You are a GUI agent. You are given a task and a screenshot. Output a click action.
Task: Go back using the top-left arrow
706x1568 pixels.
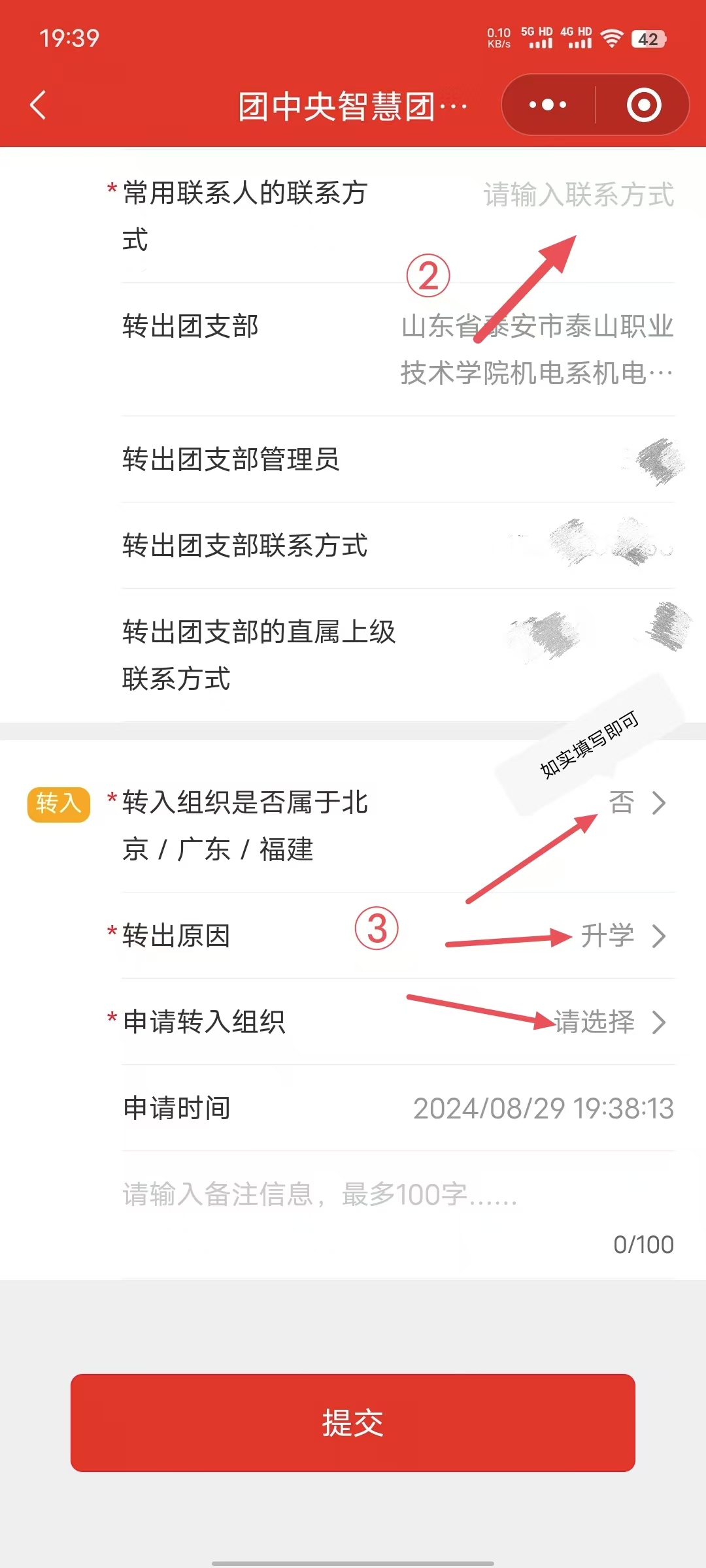point(38,105)
